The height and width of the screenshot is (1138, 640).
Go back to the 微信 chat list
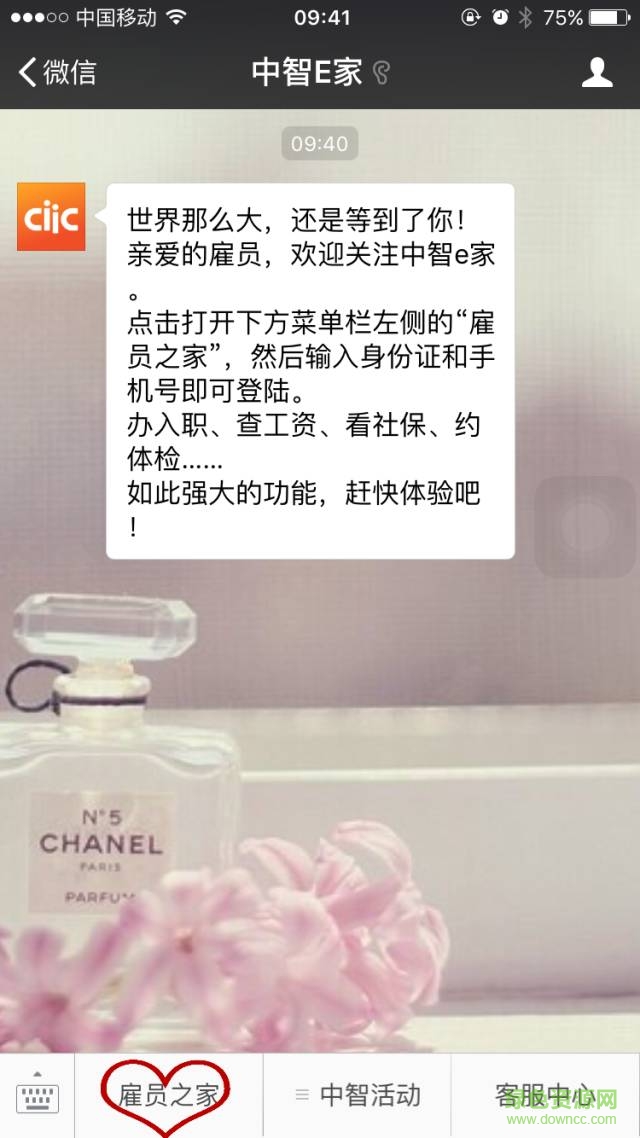coord(58,72)
